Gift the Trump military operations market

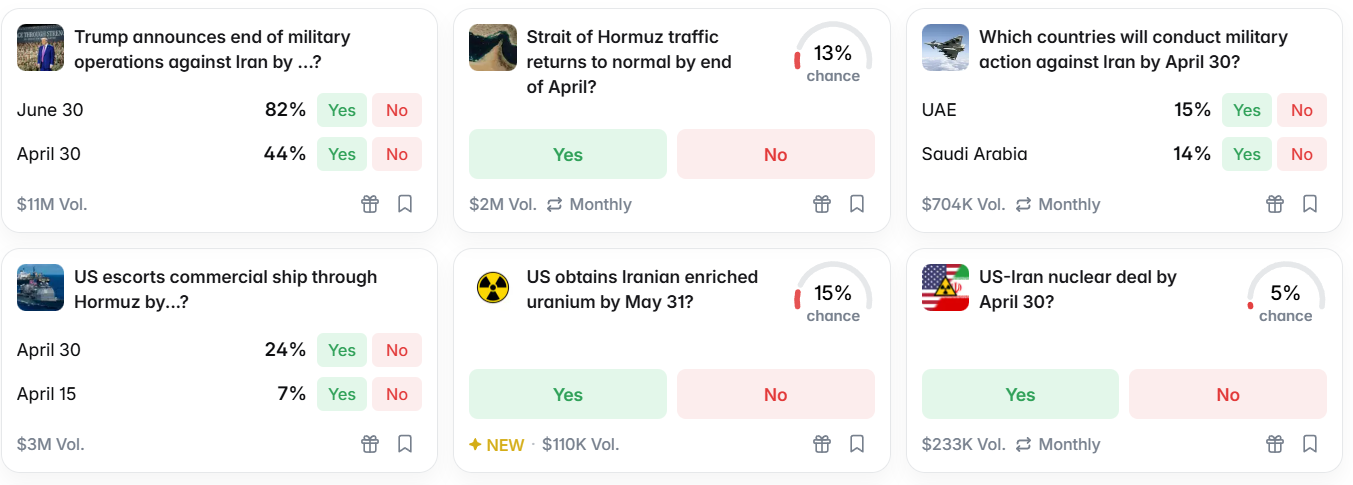click(x=370, y=204)
